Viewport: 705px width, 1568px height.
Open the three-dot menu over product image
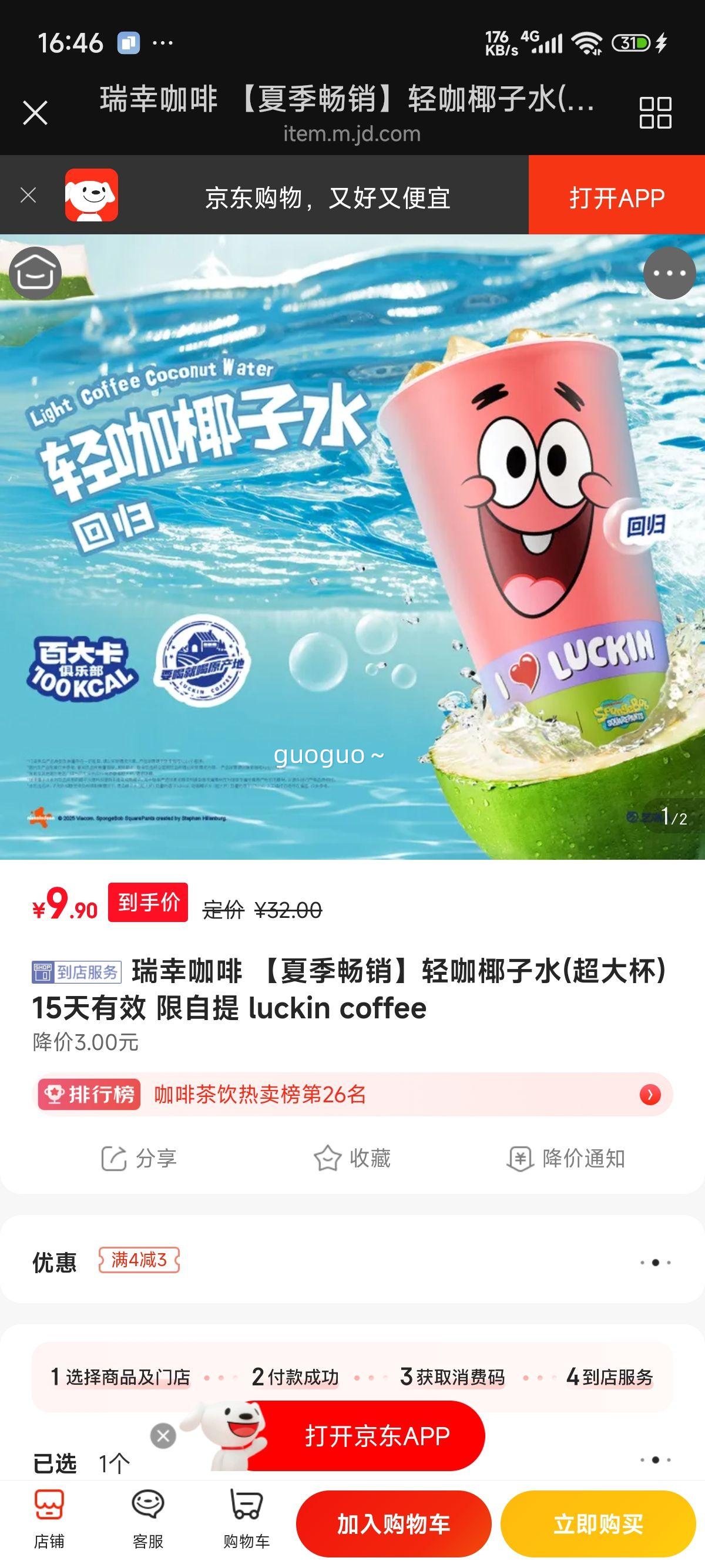(x=669, y=272)
